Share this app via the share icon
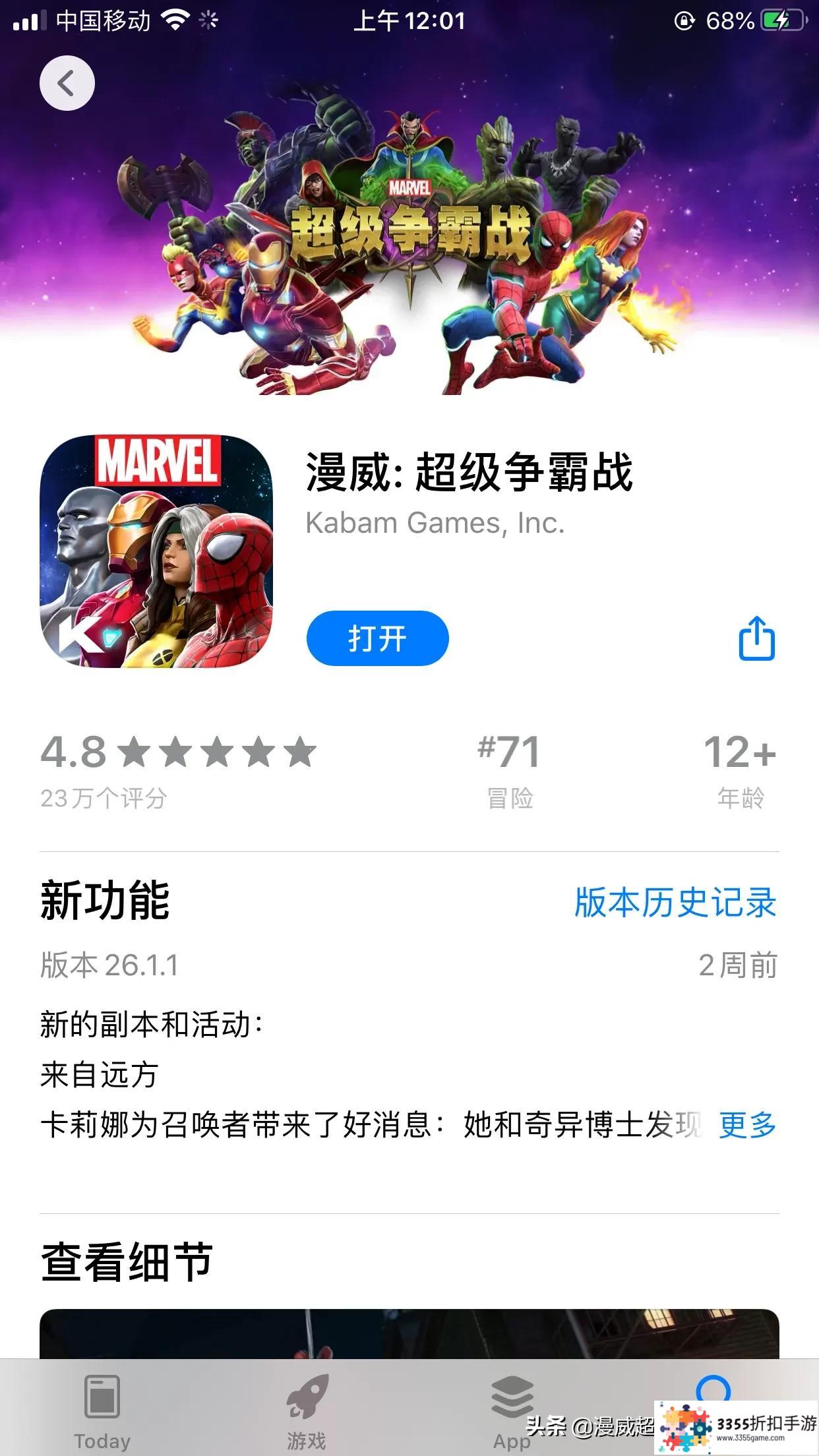 click(x=756, y=638)
